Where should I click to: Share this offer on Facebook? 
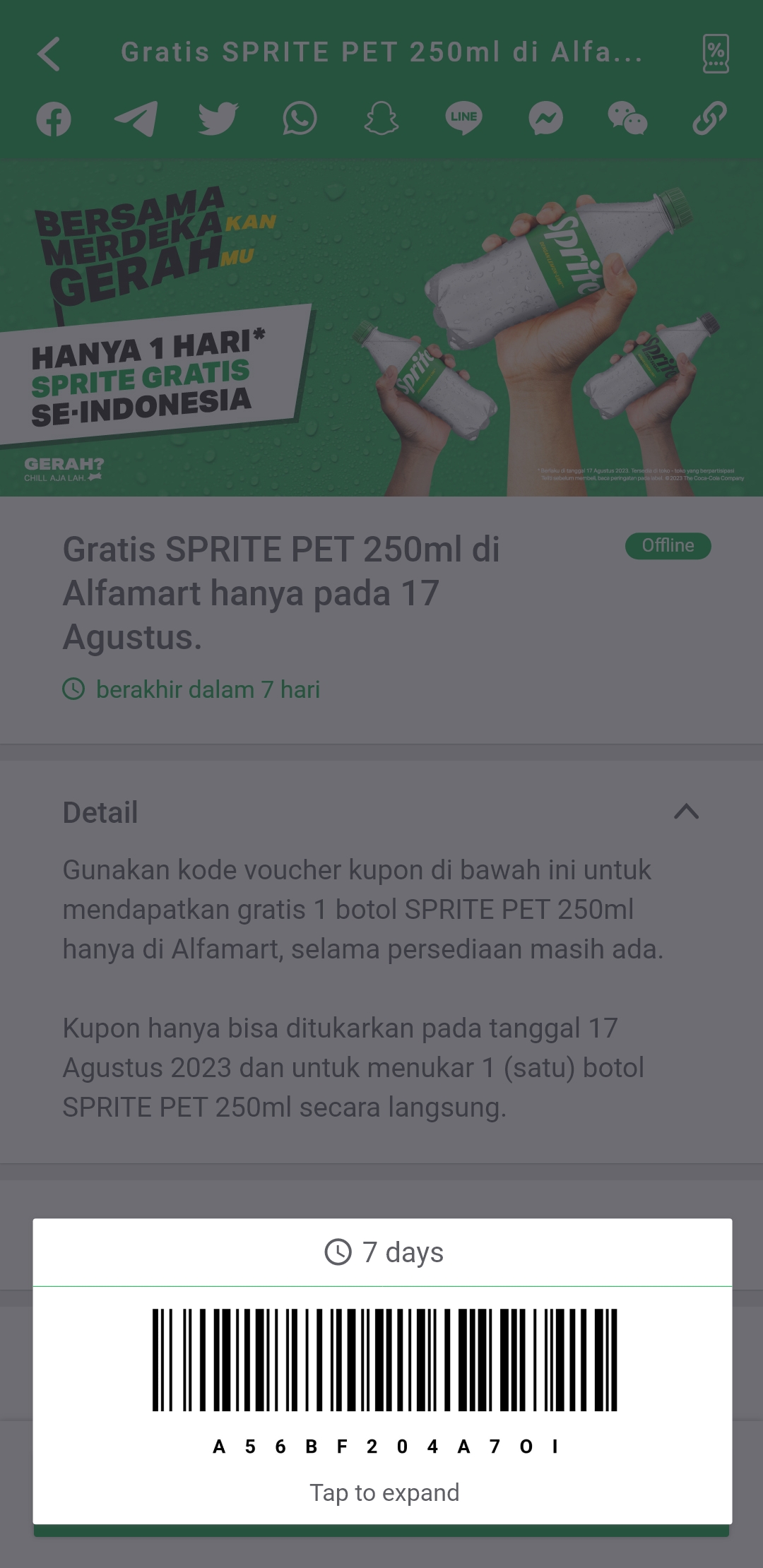(54, 119)
